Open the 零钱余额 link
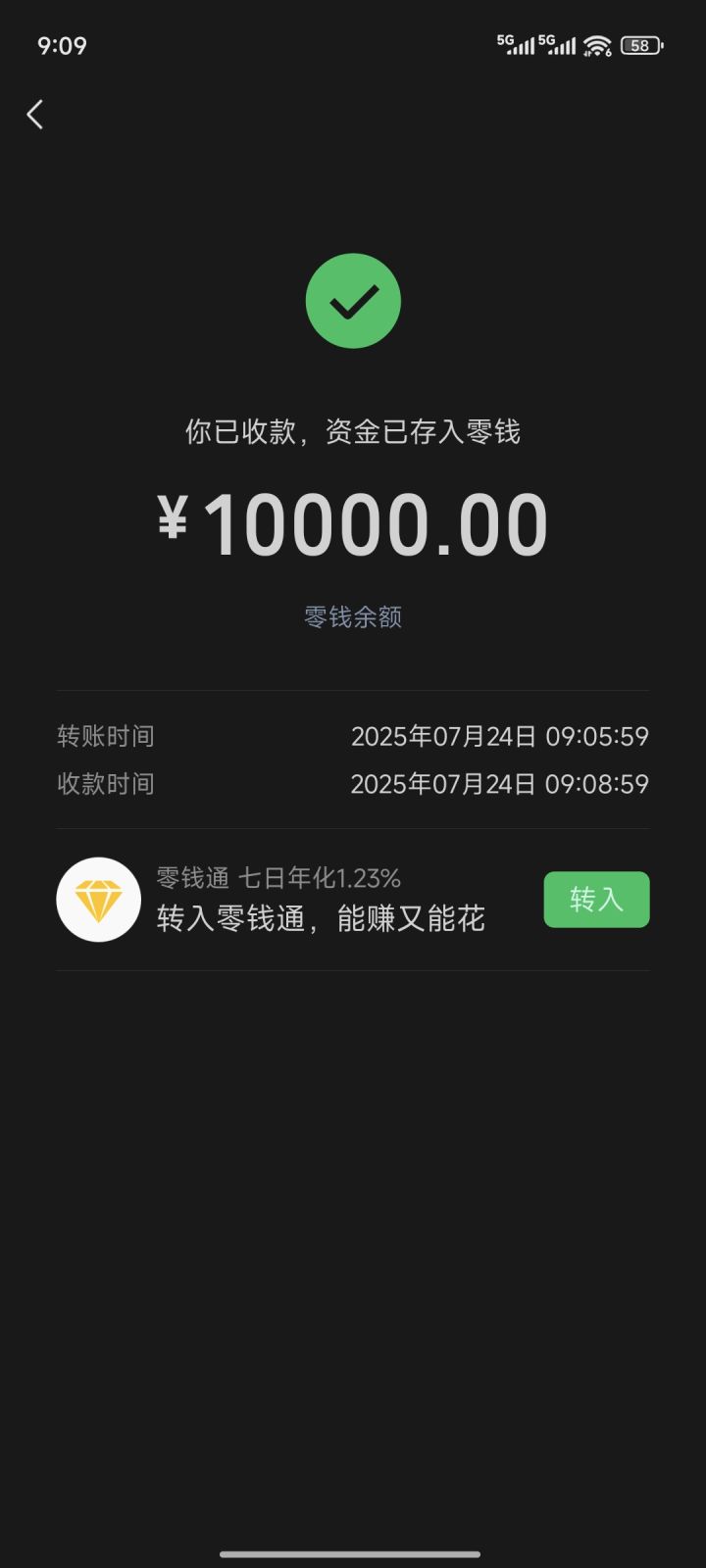The height and width of the screenshot is (1568, 706). coord(353,616)
